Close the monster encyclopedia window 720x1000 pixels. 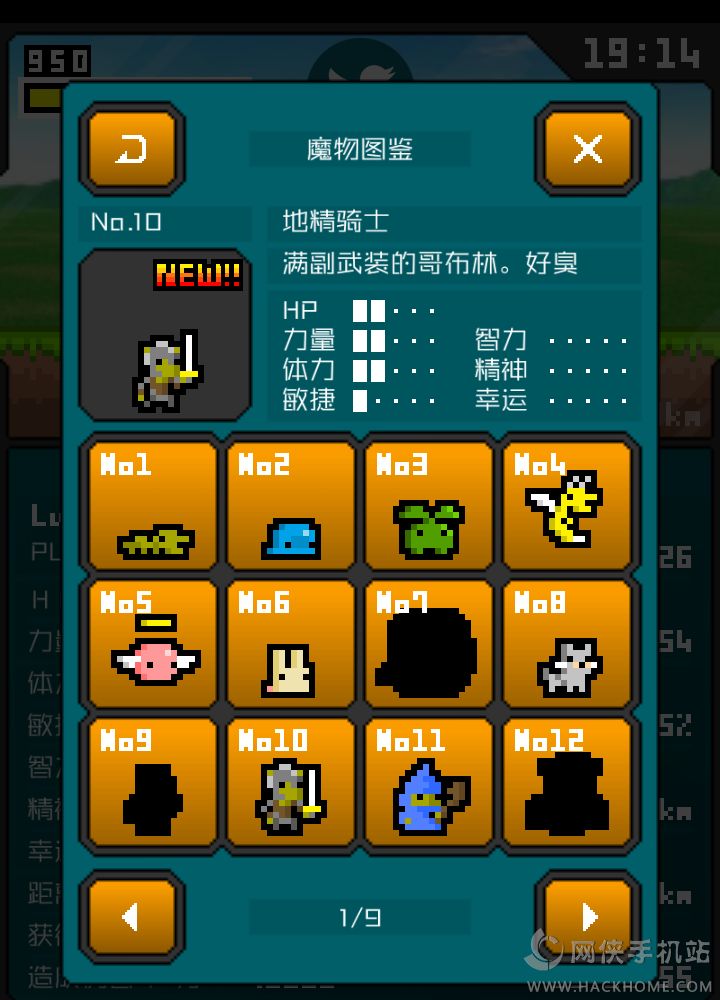[587, 150]
